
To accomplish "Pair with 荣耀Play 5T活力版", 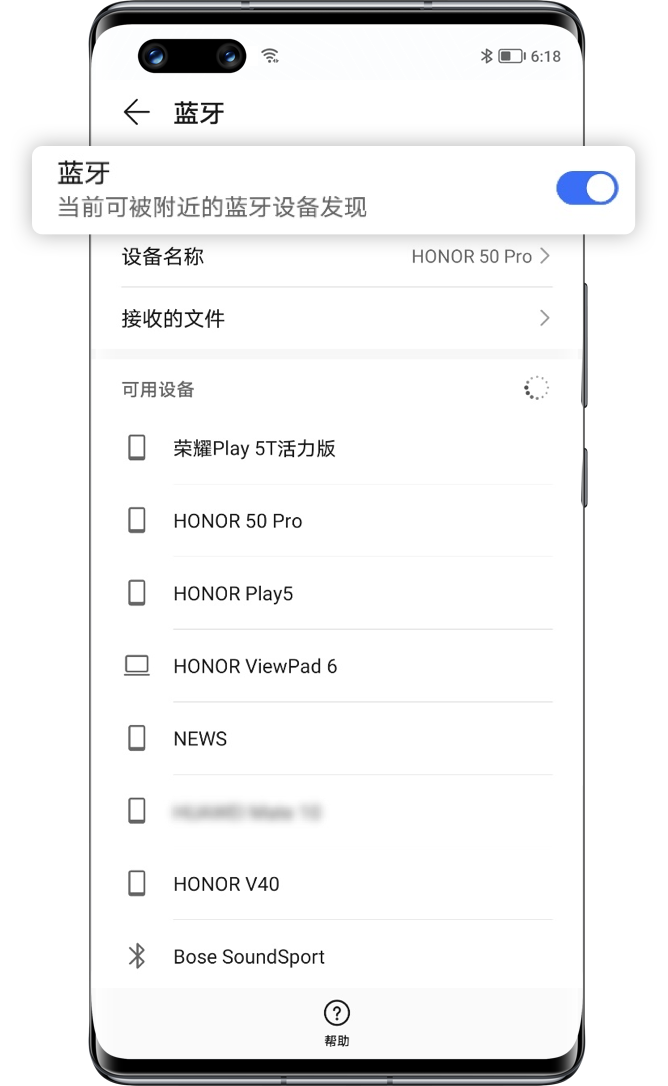I will pyautogui.click(x=336, y=448).
